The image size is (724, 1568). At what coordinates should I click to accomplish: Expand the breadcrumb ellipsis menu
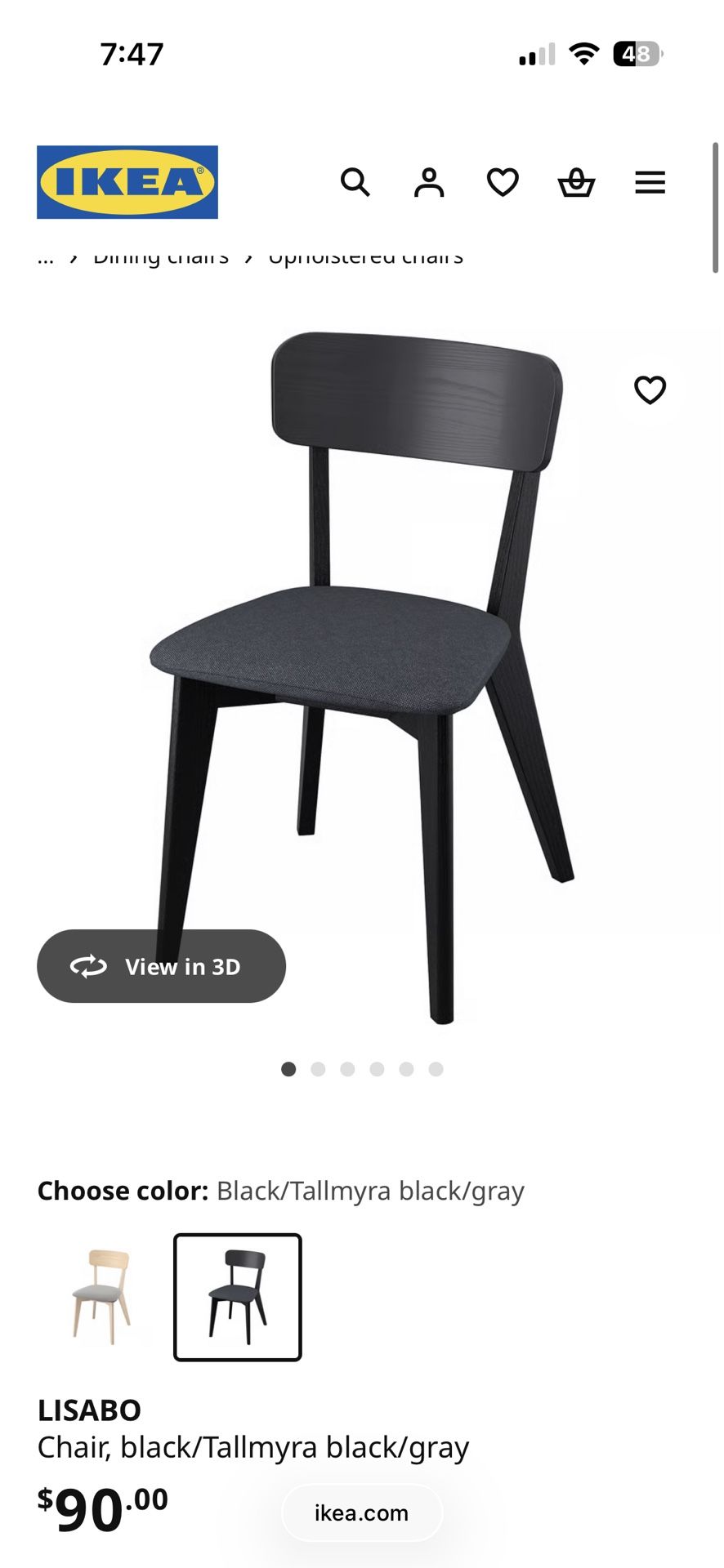pos(45,256)
